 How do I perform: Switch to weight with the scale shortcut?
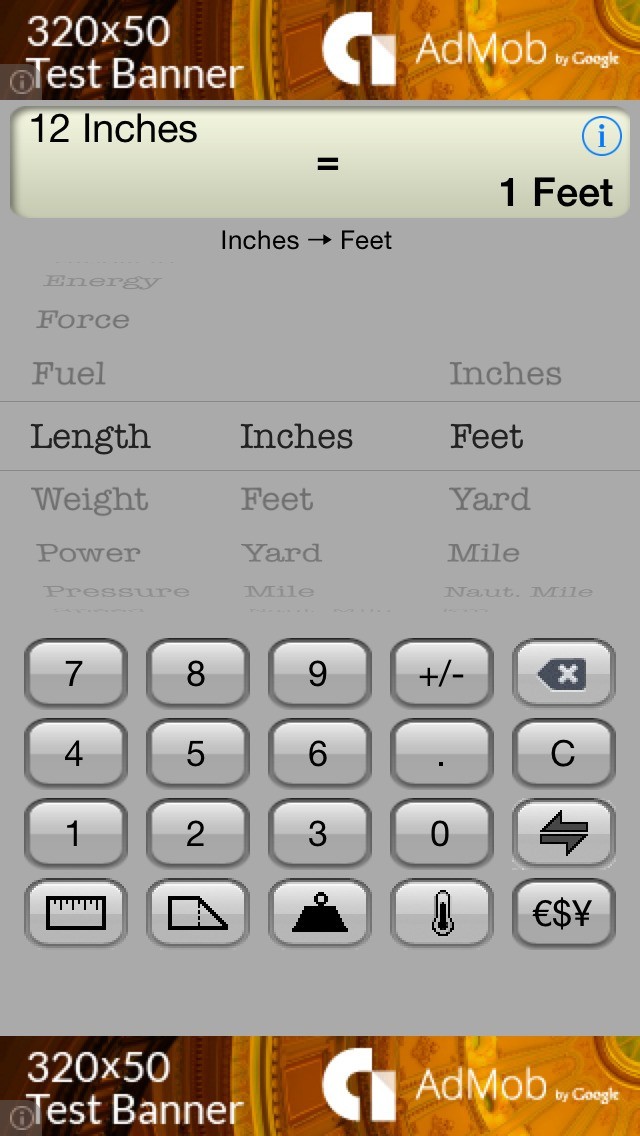click(x=319, y=913)
